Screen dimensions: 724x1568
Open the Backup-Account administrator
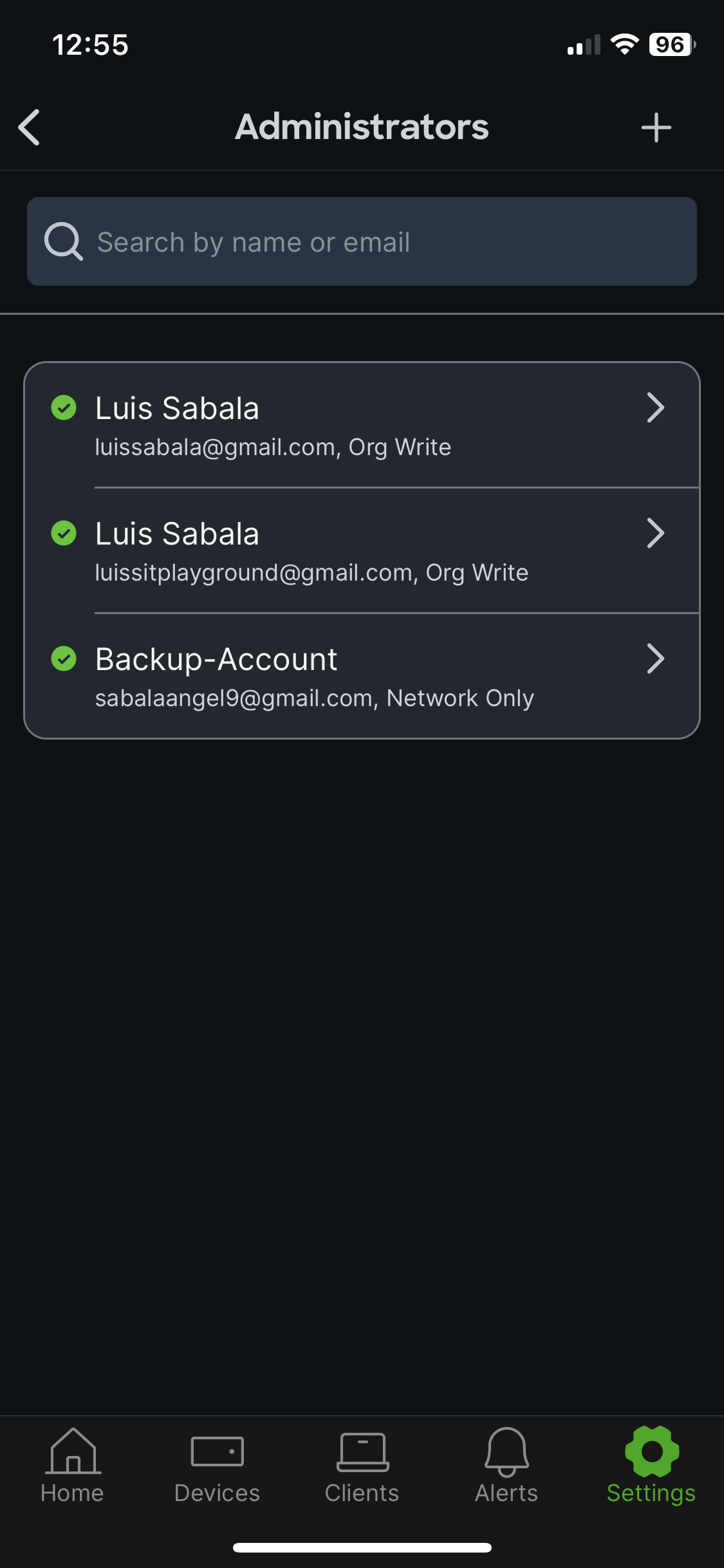[x=362, y=676]
